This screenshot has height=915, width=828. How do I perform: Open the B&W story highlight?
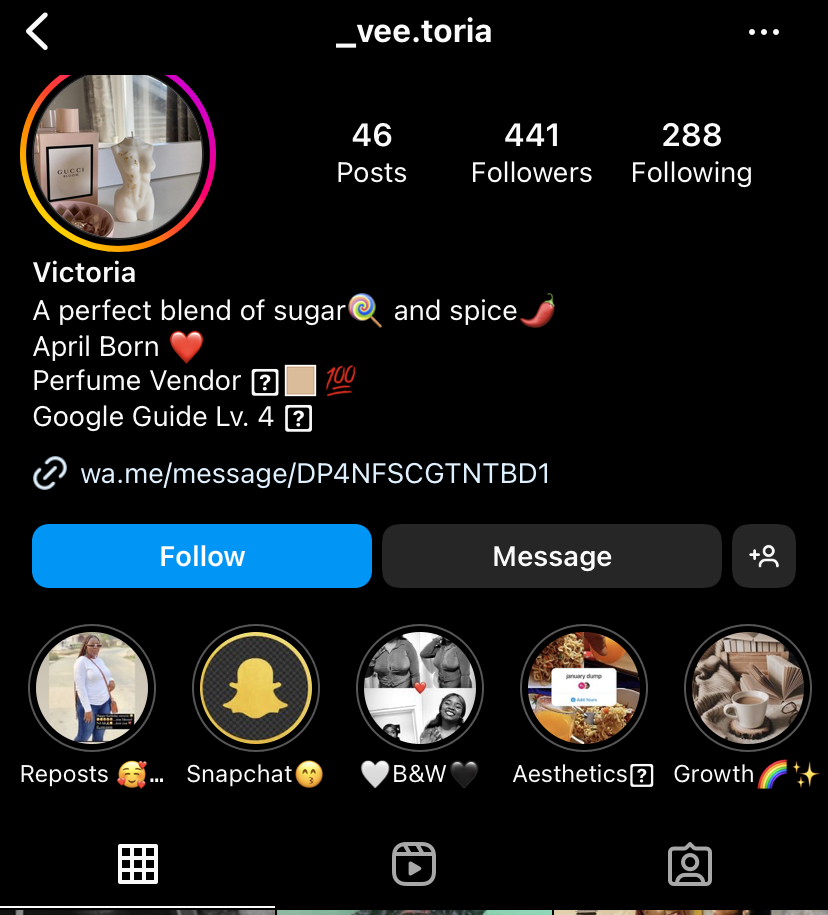pyautogui.click(x=420, y=689)
